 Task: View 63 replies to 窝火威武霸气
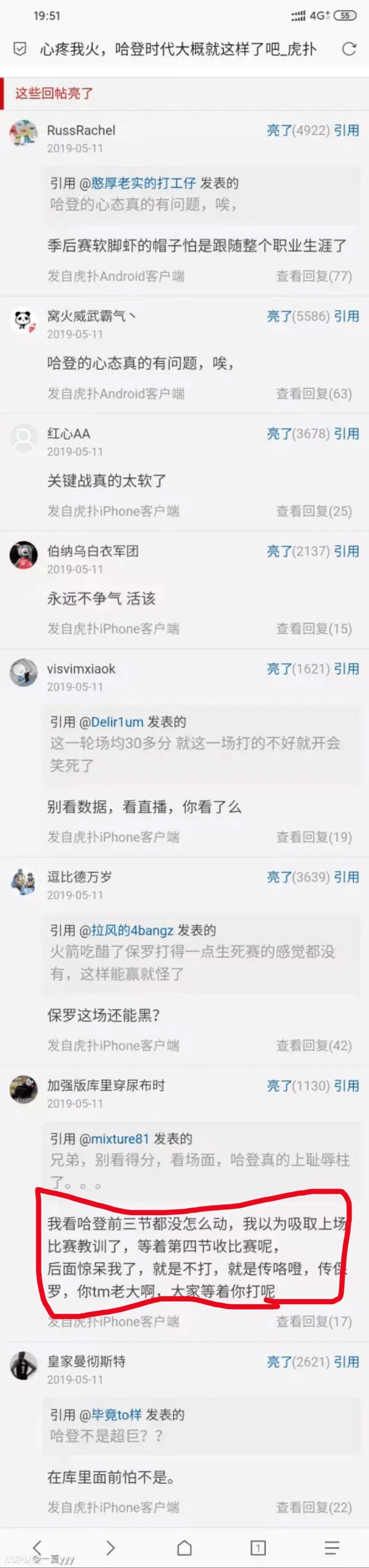[x=314, y=393]
